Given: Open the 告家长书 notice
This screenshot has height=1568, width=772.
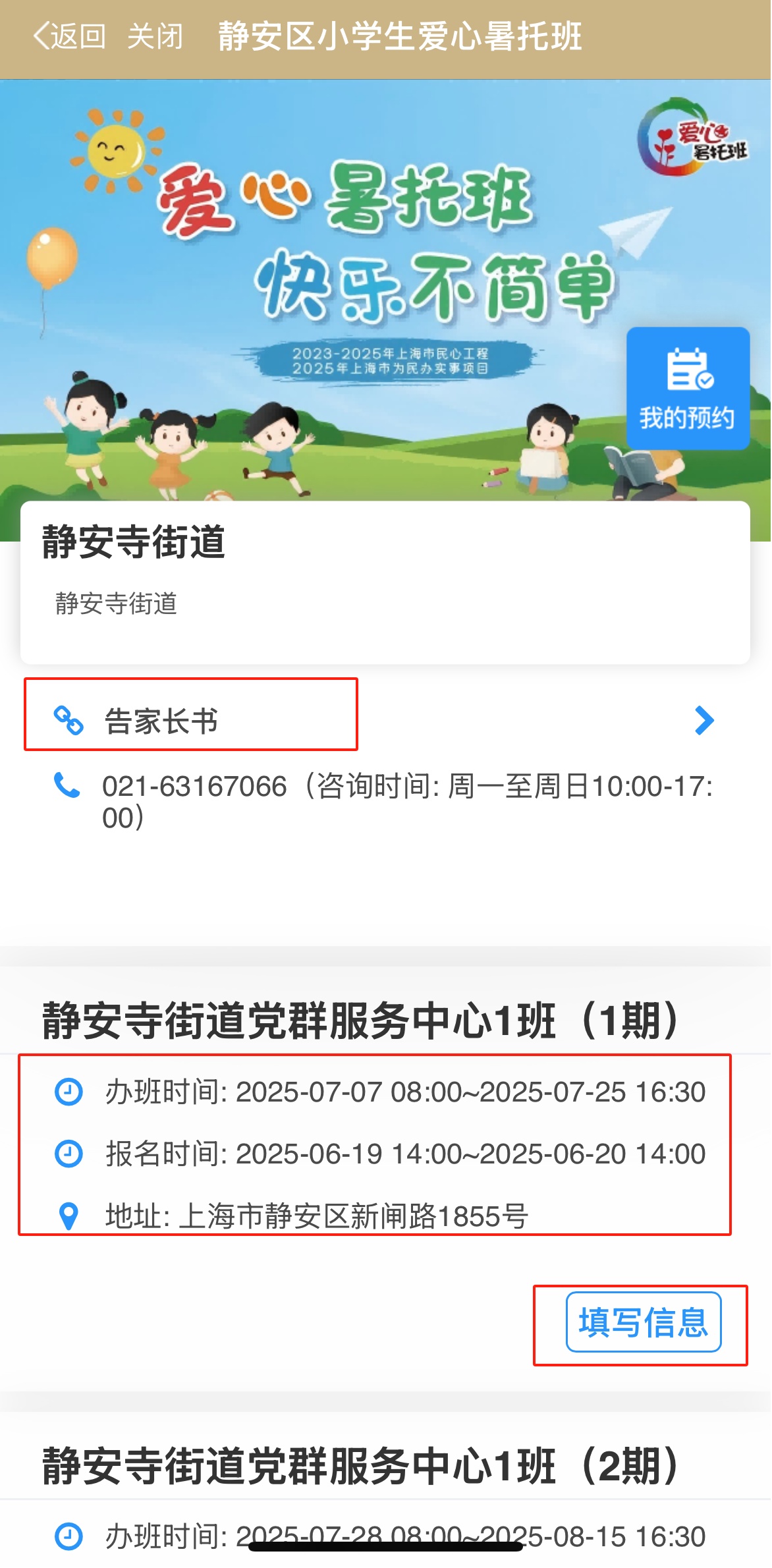Looking at the screenshot, I should [x=161, y=721].
